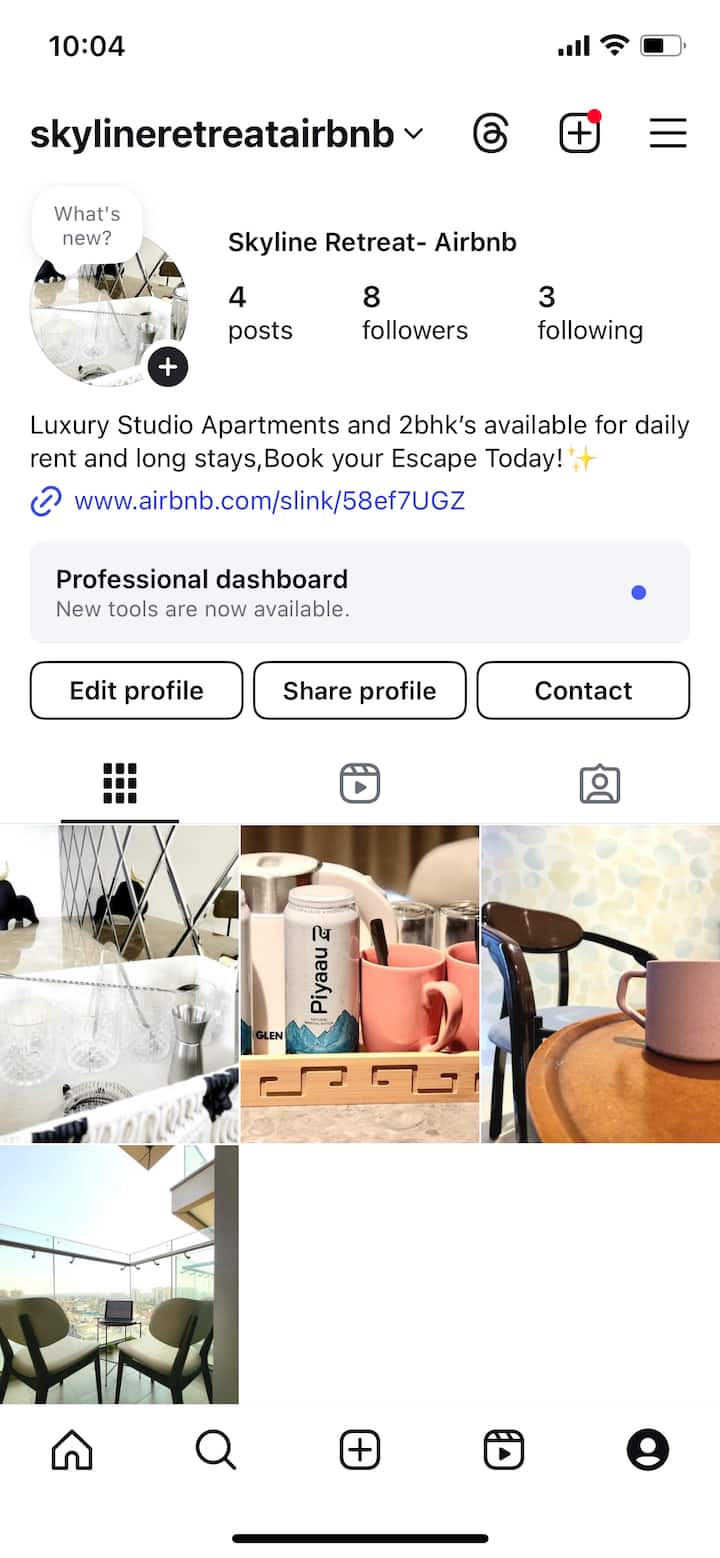Open the hamburger menu
Viewport: 720px width, 1558px height.
668,134
